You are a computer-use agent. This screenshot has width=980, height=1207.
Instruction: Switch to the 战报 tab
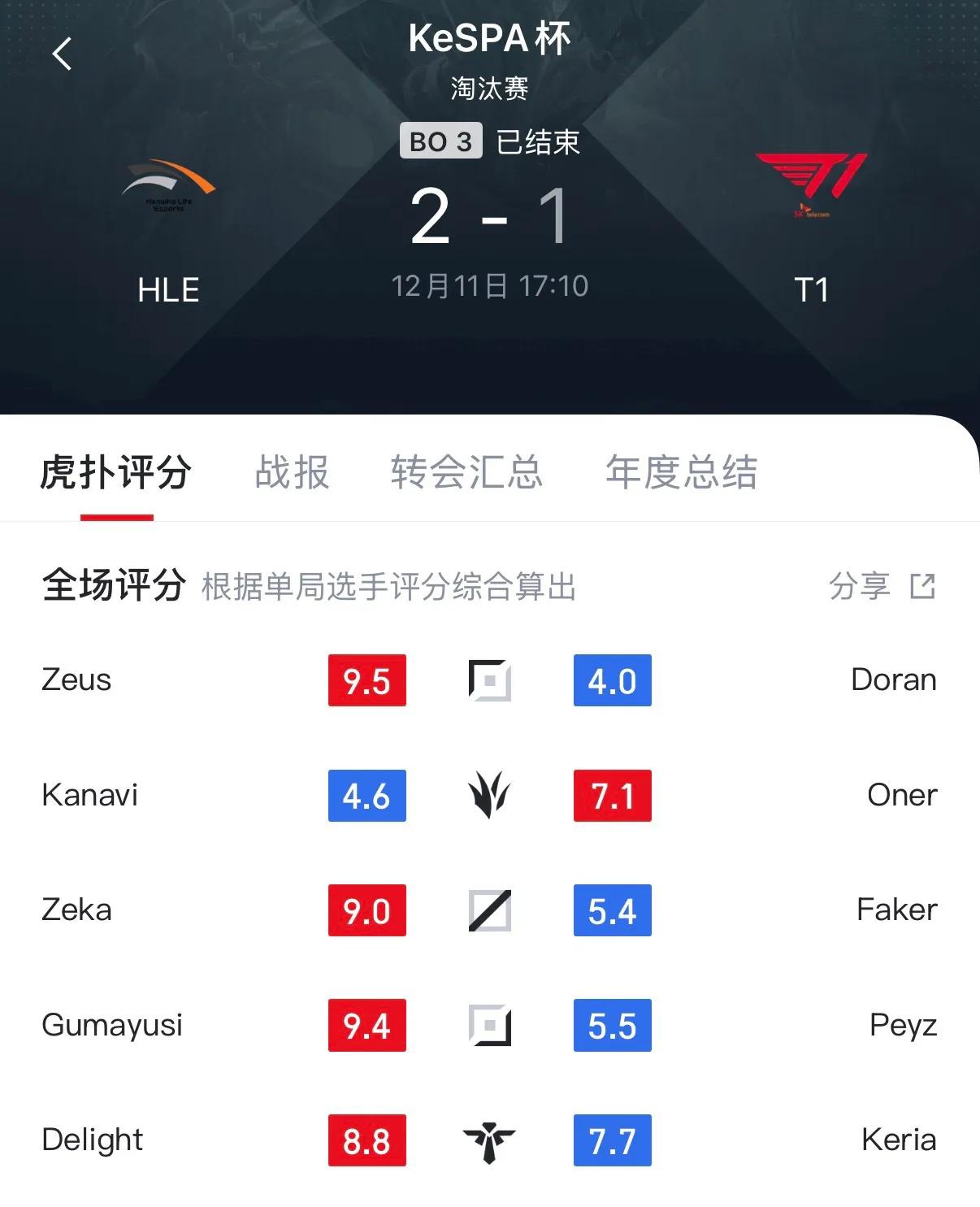coord(292,472)
